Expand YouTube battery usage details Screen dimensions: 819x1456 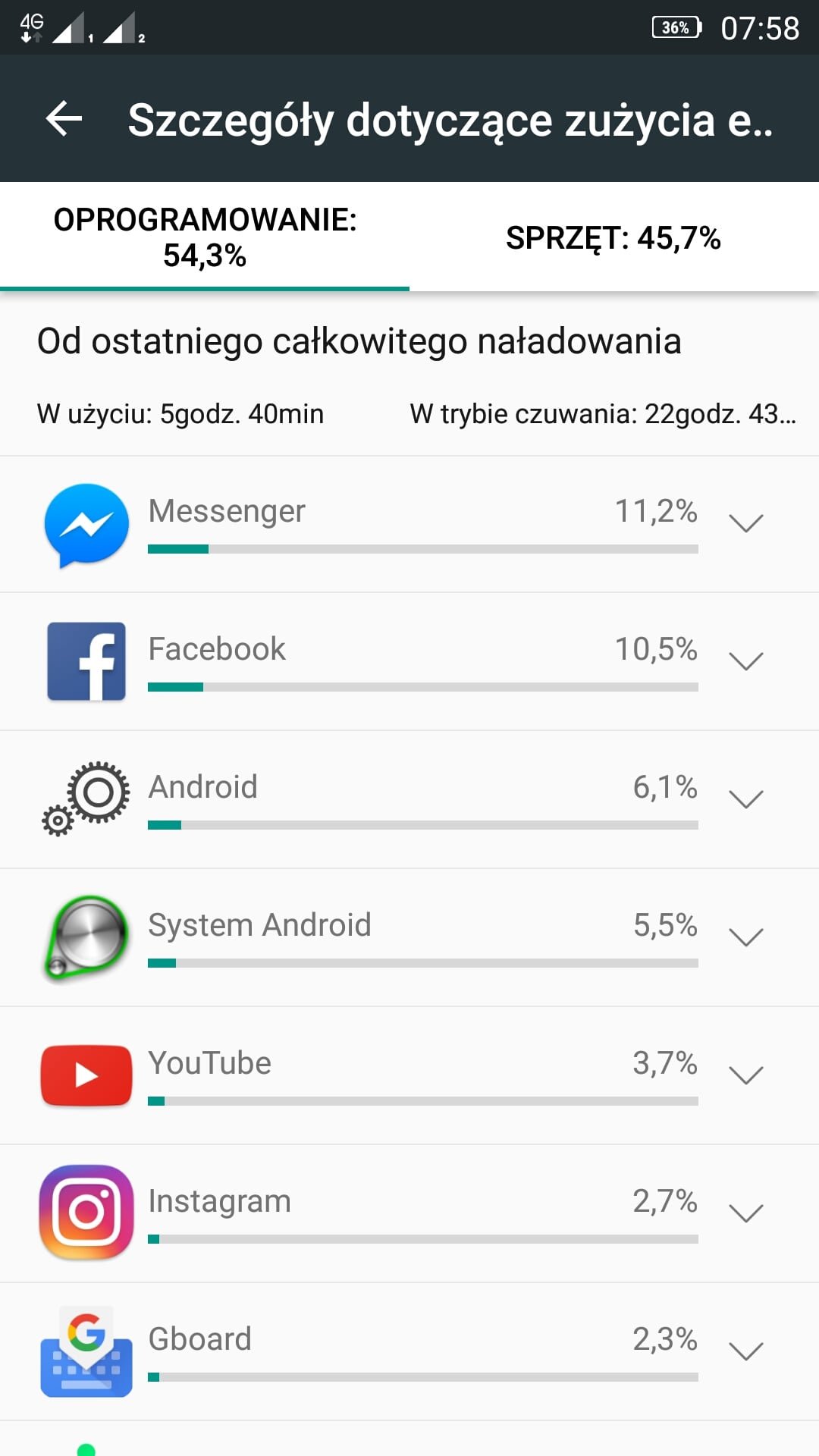click(x=745, y=1075)
